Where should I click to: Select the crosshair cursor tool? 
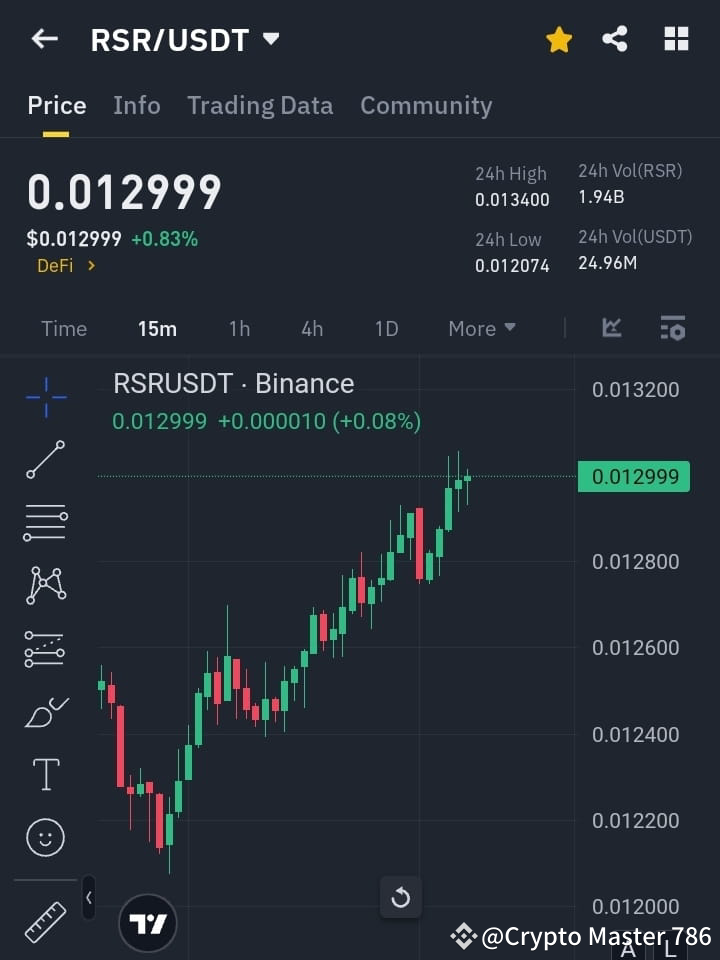pos(44,398)
